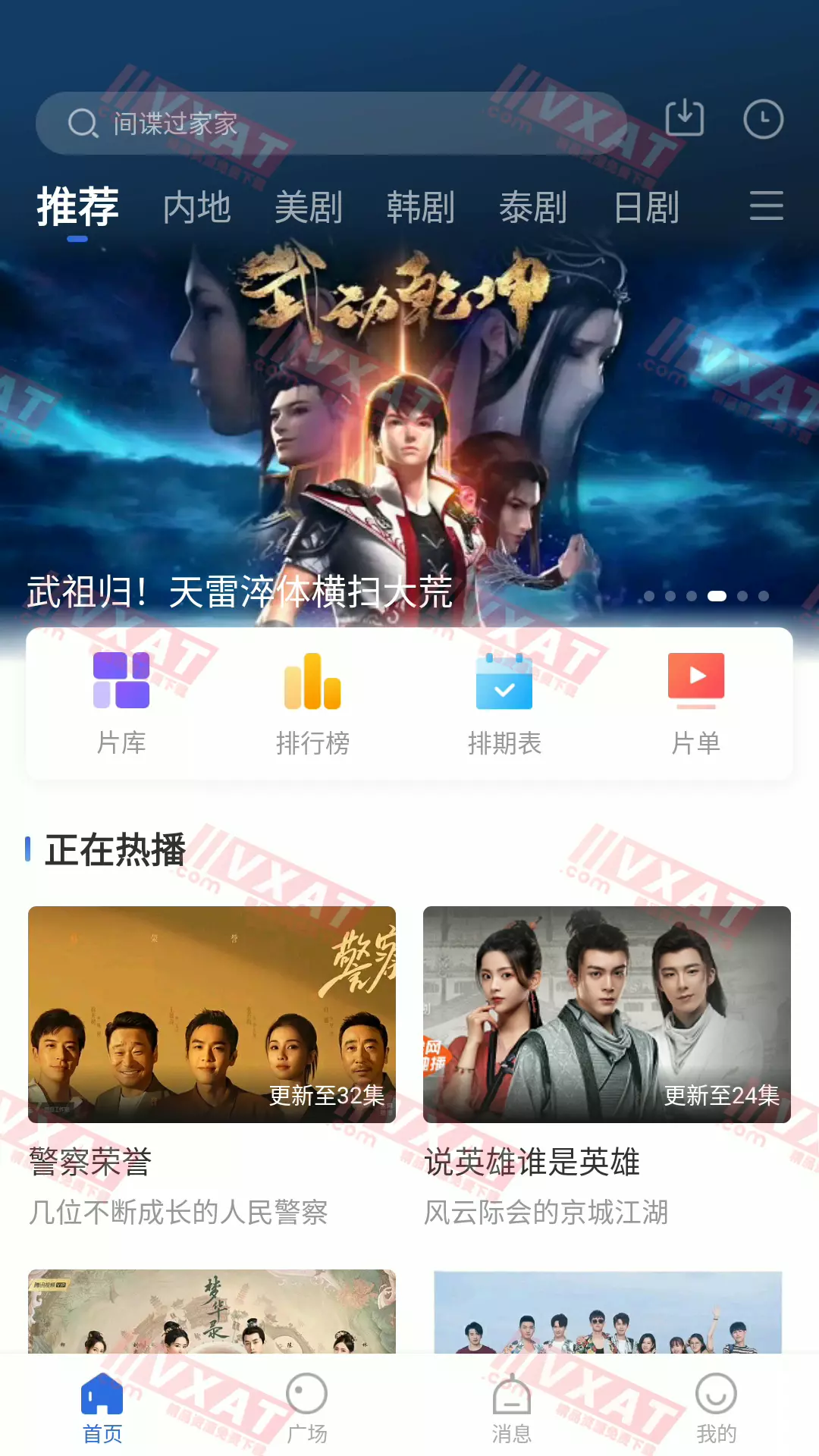Open the downloads icon

pyautogui.click(x=684, y=119)
